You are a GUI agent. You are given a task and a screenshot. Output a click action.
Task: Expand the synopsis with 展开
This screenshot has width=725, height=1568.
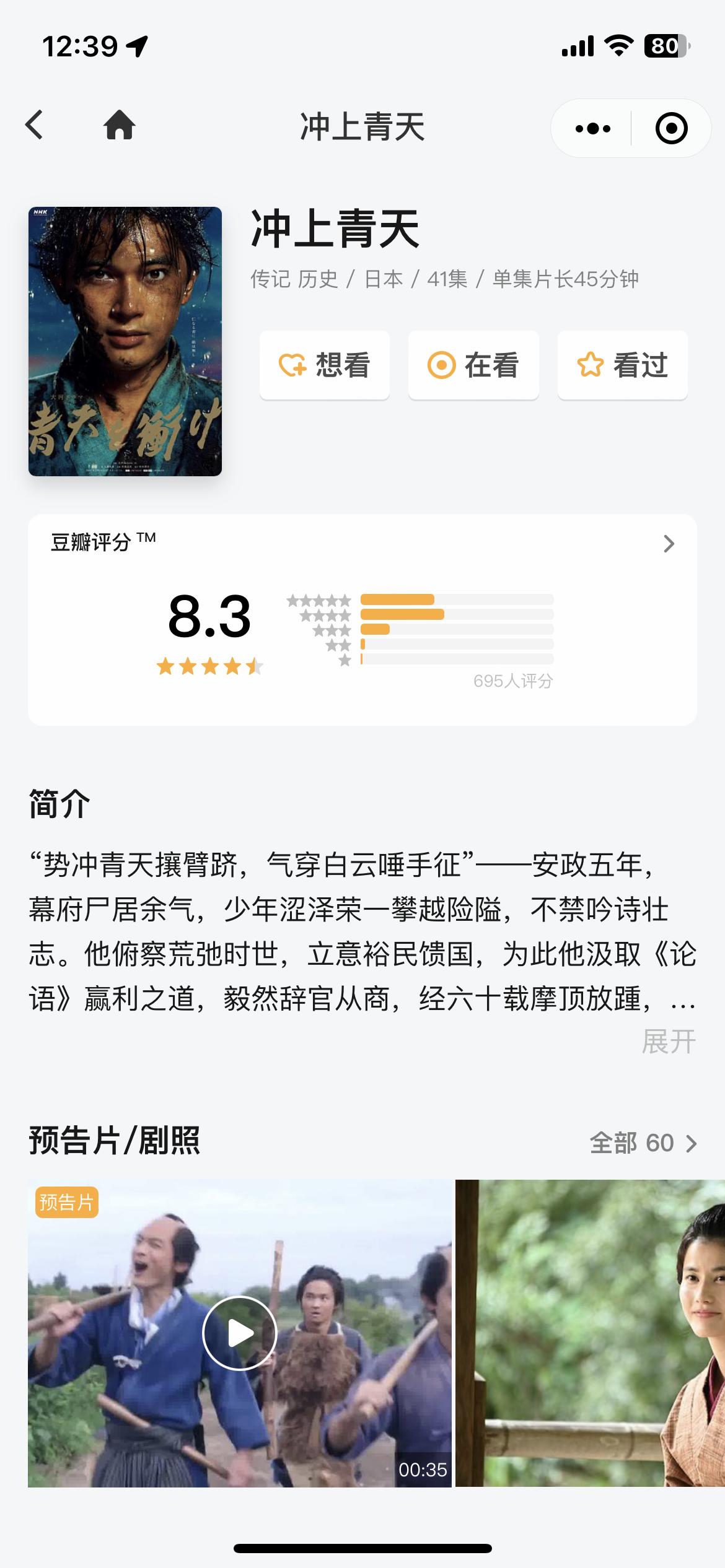point(669,1042)
